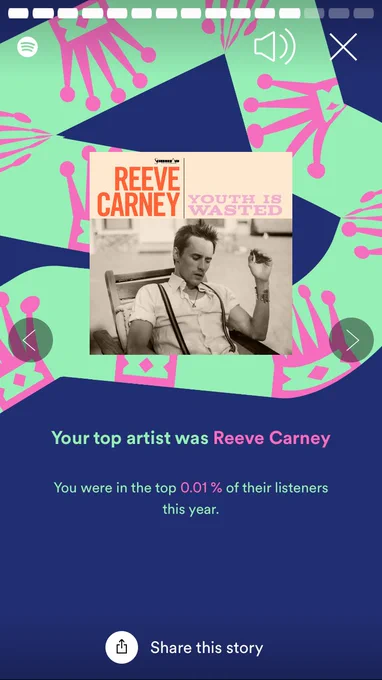Mute the story sound
This screenshot has height=680, width=382.
click(275, 46)
